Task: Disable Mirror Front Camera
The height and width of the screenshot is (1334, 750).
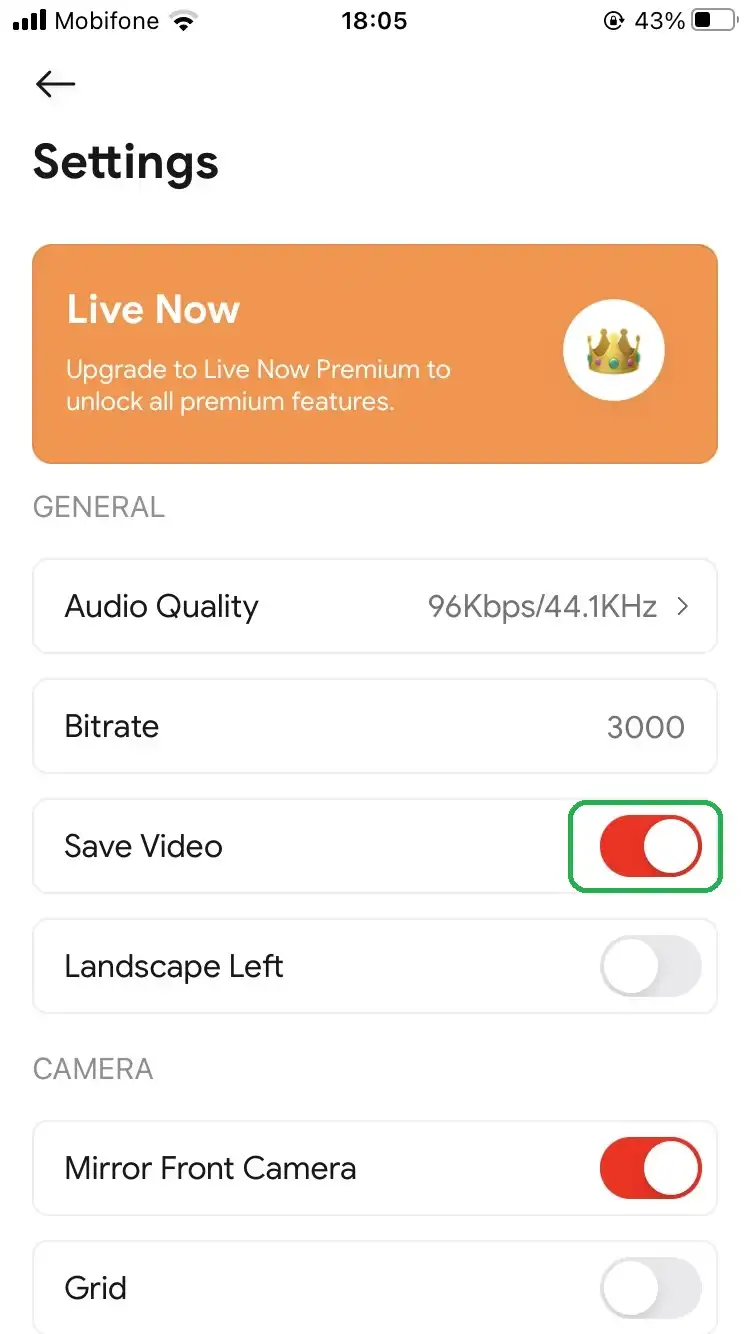Action: (651, 1168)
